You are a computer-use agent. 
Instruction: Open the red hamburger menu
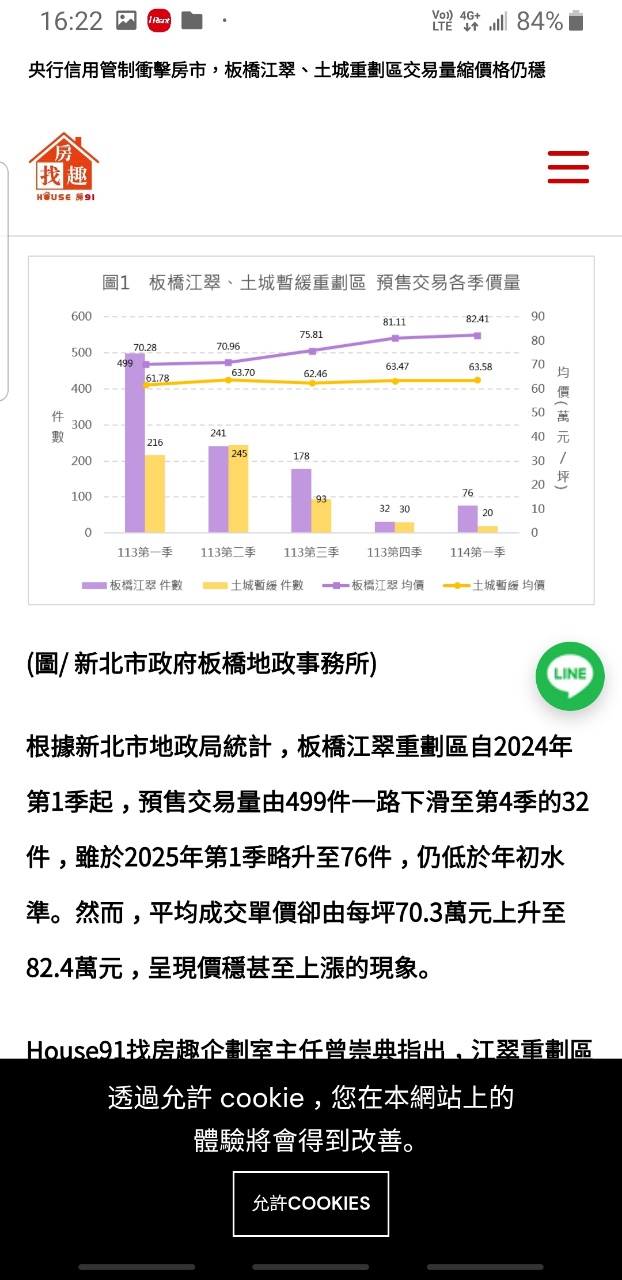(x=568, y=167)
